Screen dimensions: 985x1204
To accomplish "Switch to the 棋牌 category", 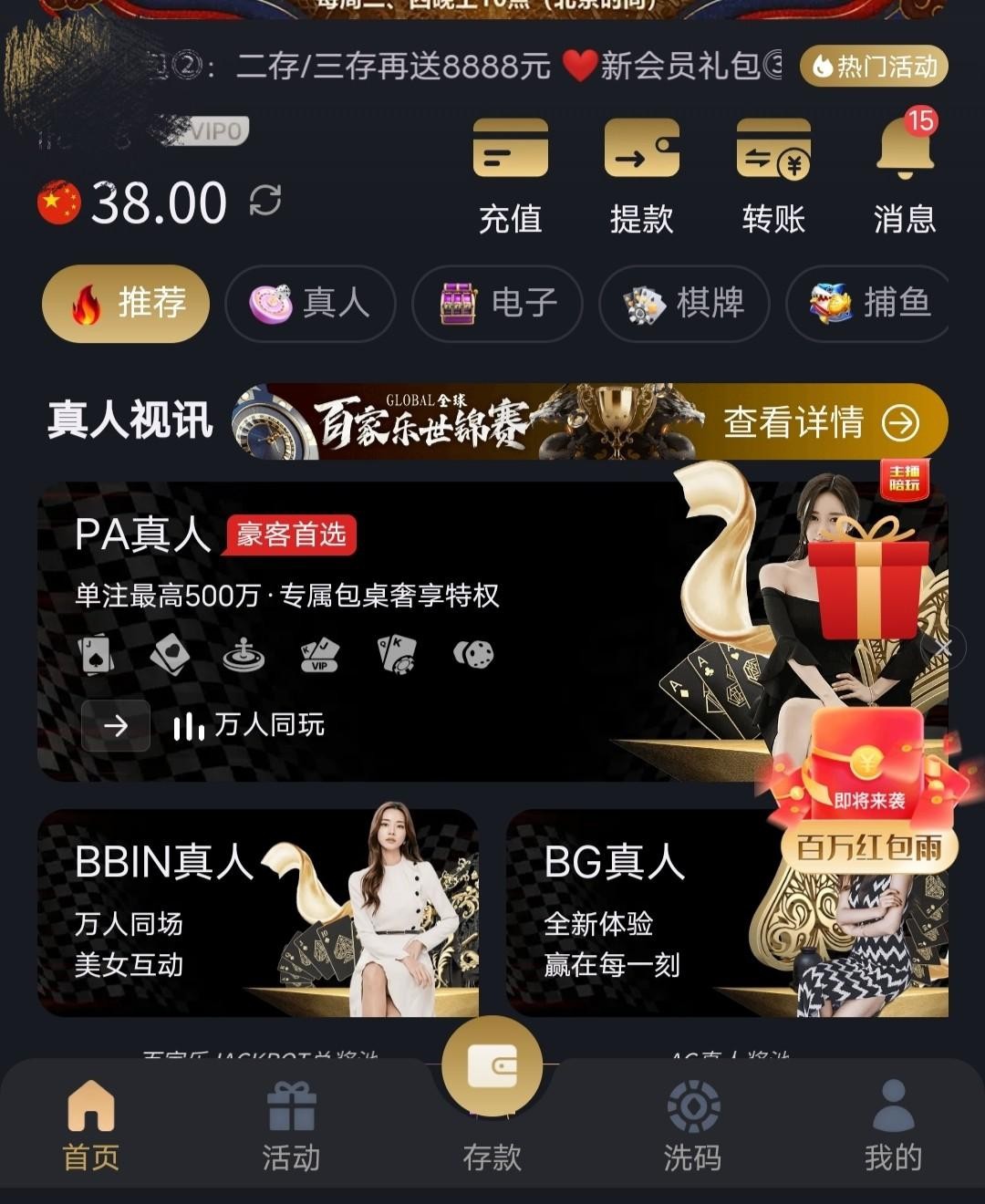I will pos(684,303).
